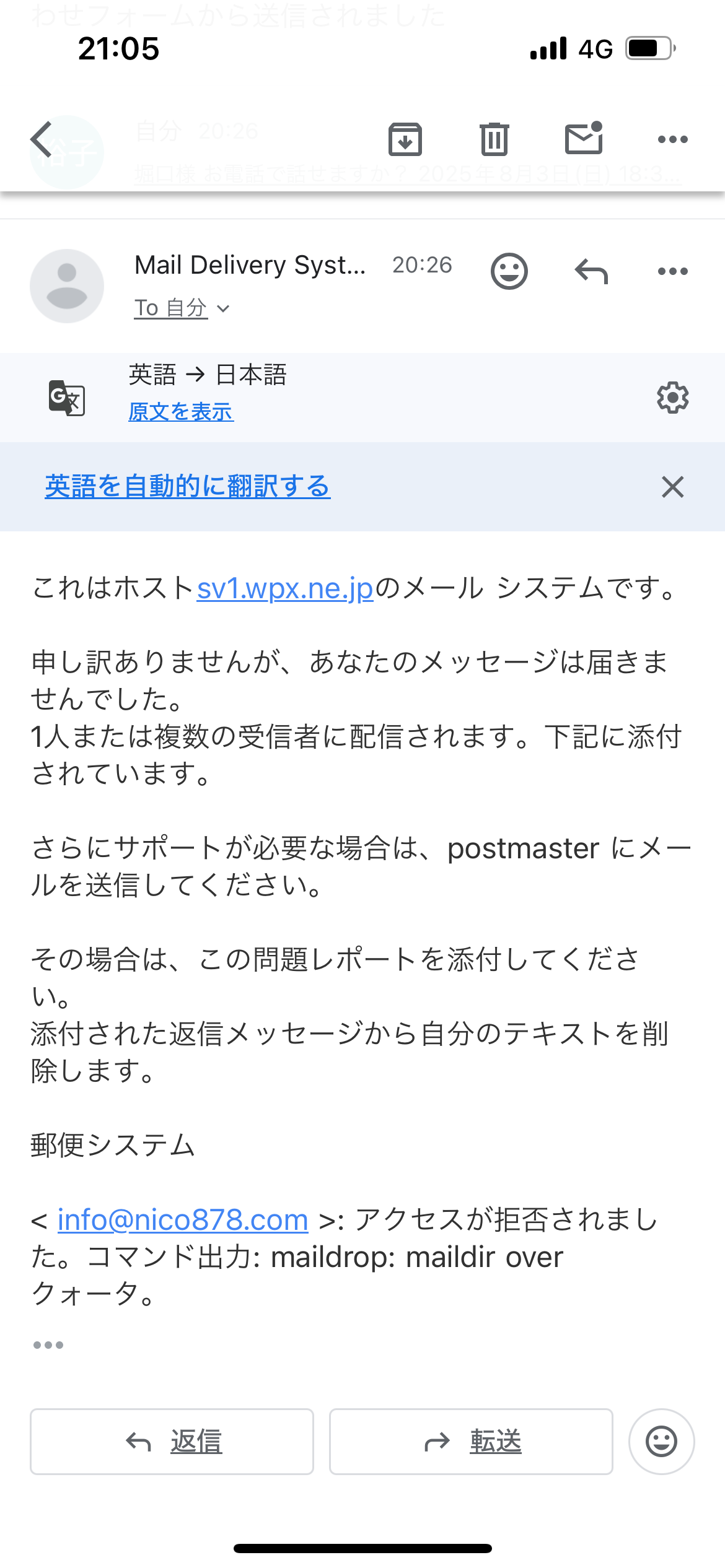Open the top toolbar overflow menu

673,139
